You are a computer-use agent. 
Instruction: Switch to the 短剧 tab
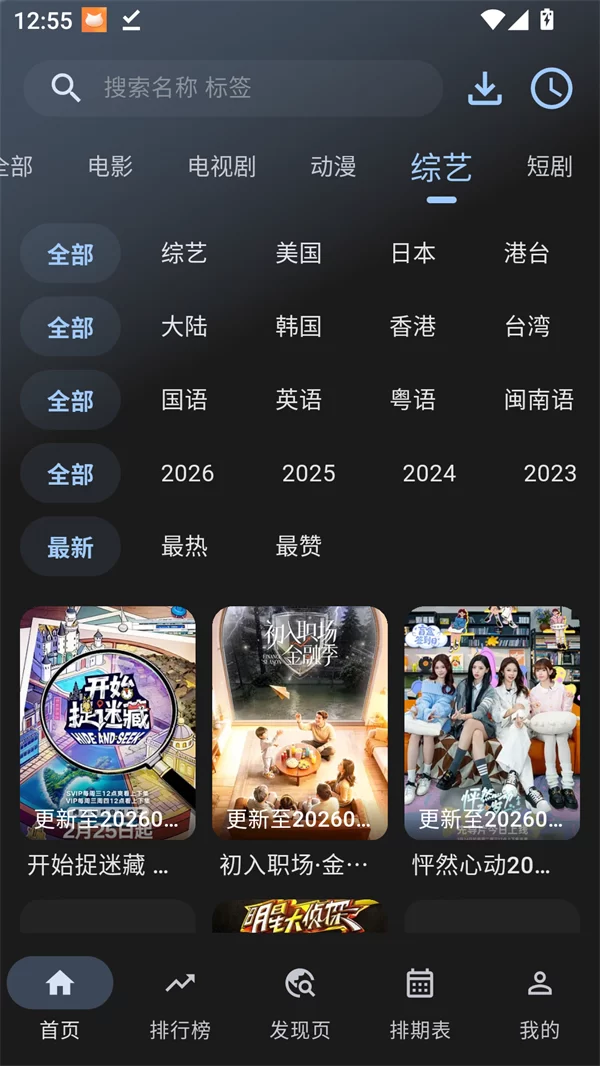click(x=549, y=167)
